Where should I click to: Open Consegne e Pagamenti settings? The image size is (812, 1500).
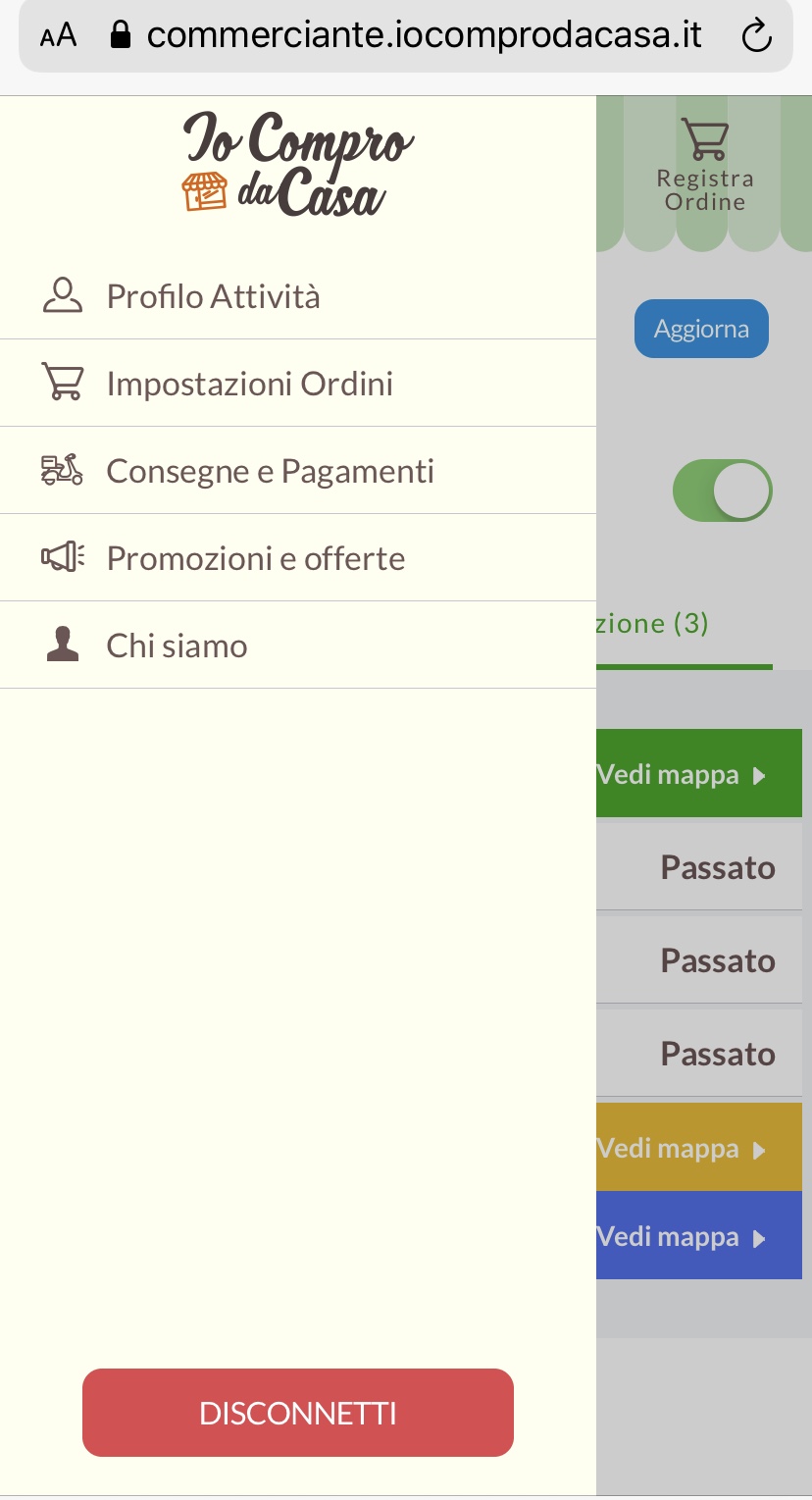270,471
